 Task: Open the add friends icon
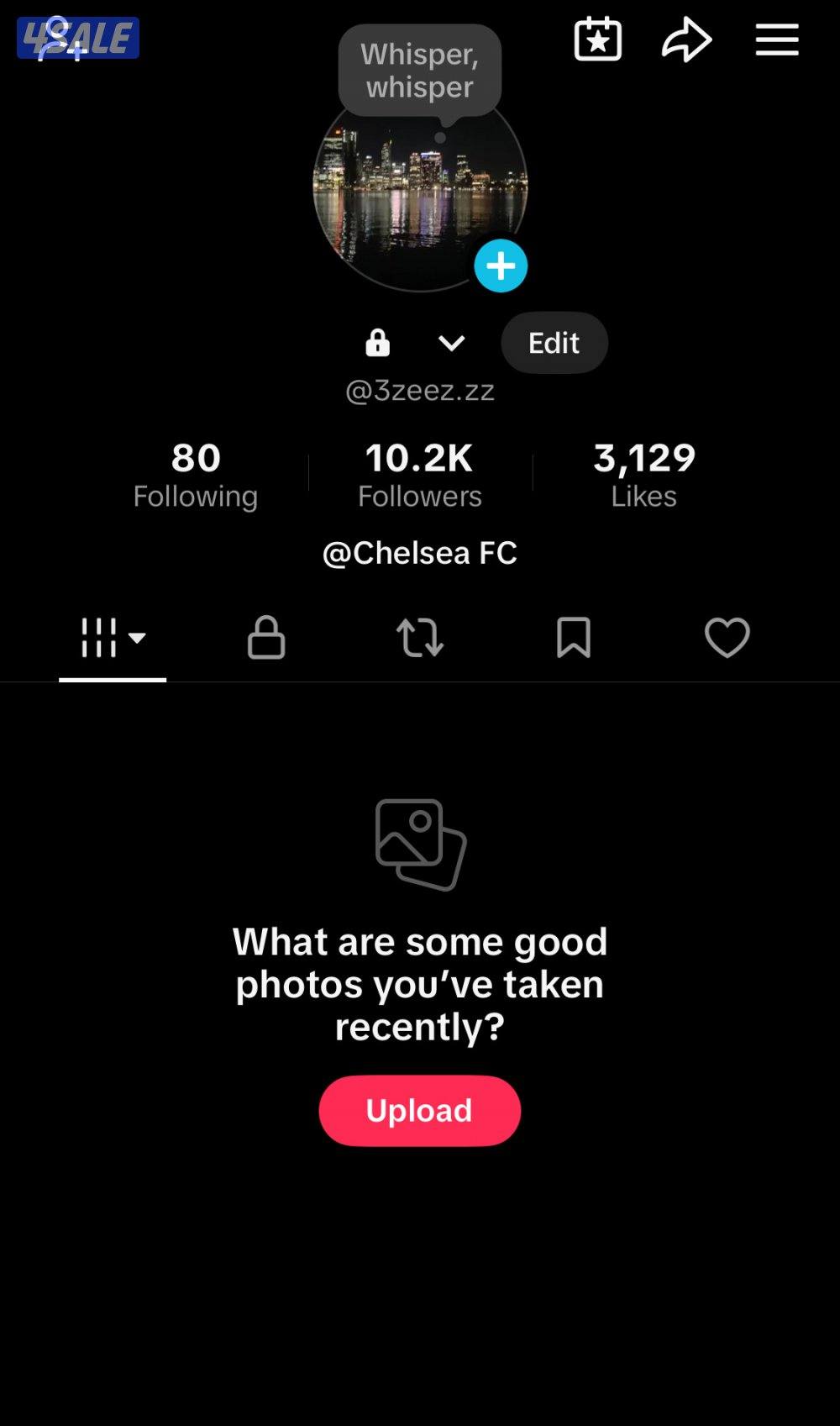60,39
